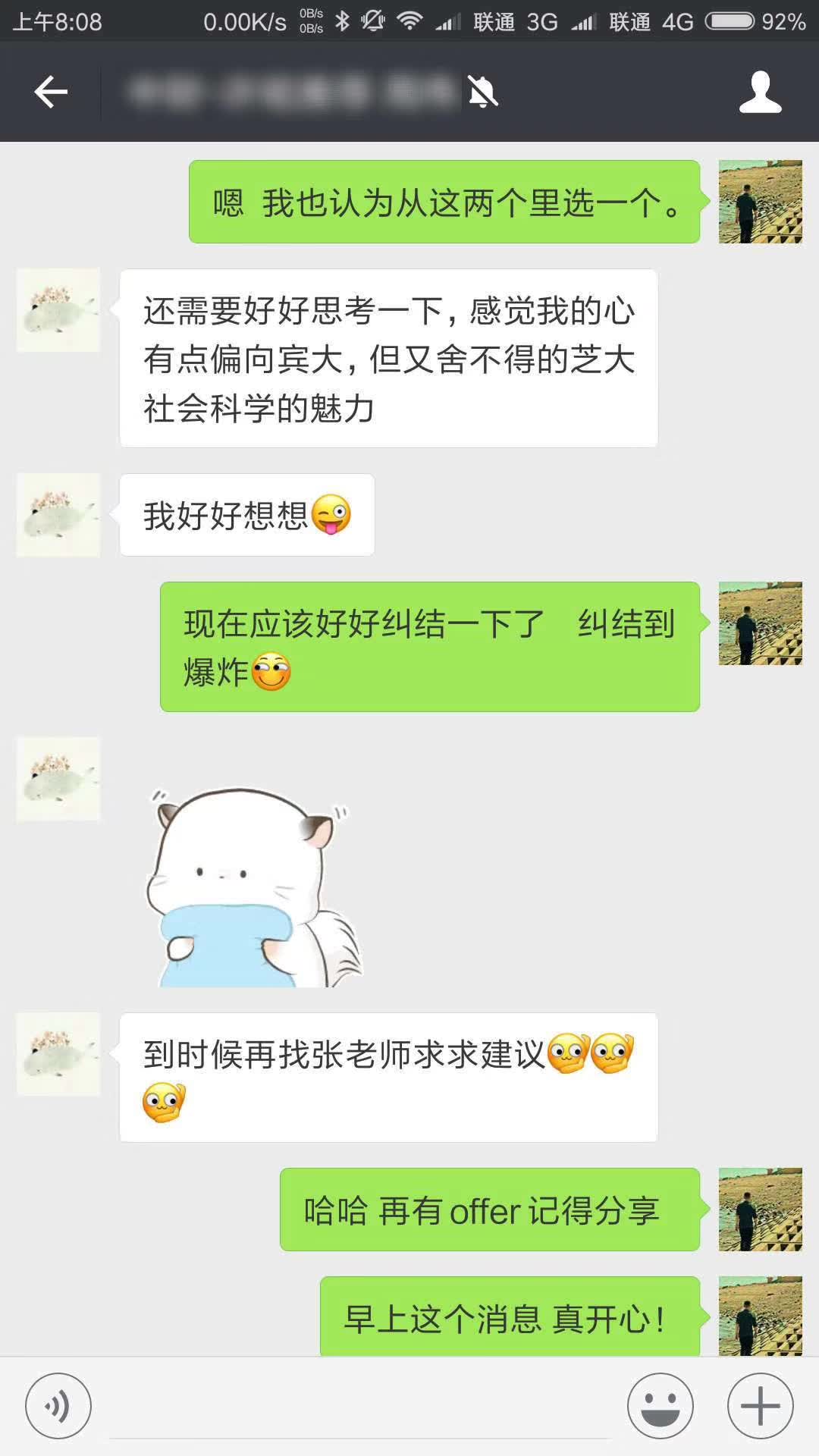Open the plus attachment menu
Screen dimensions: 819x1456
(x=760, y=1405)
